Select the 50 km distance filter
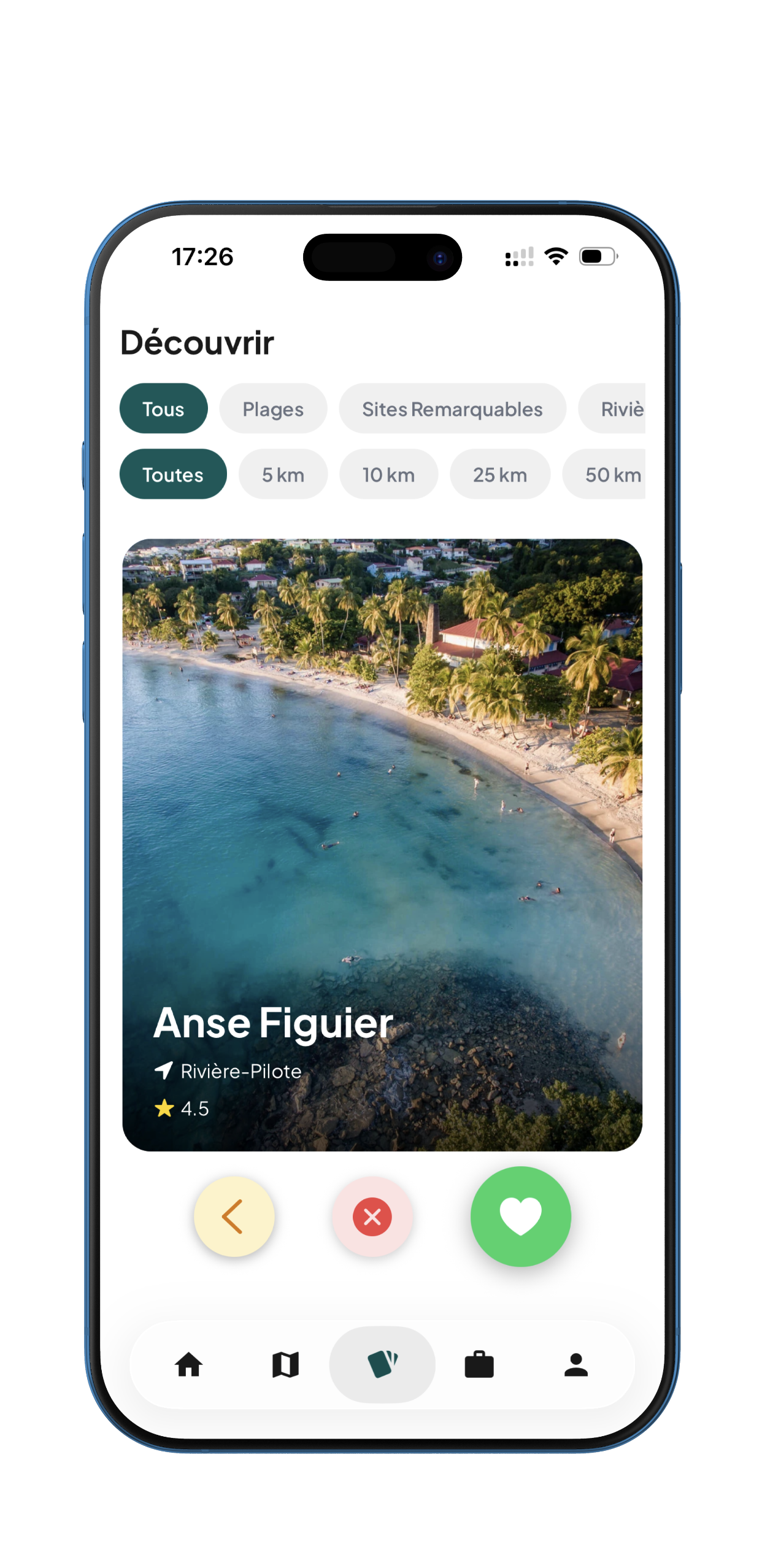Image resolution: width=762 pixels, height=1568 pixels. click(x=604, y=474)
